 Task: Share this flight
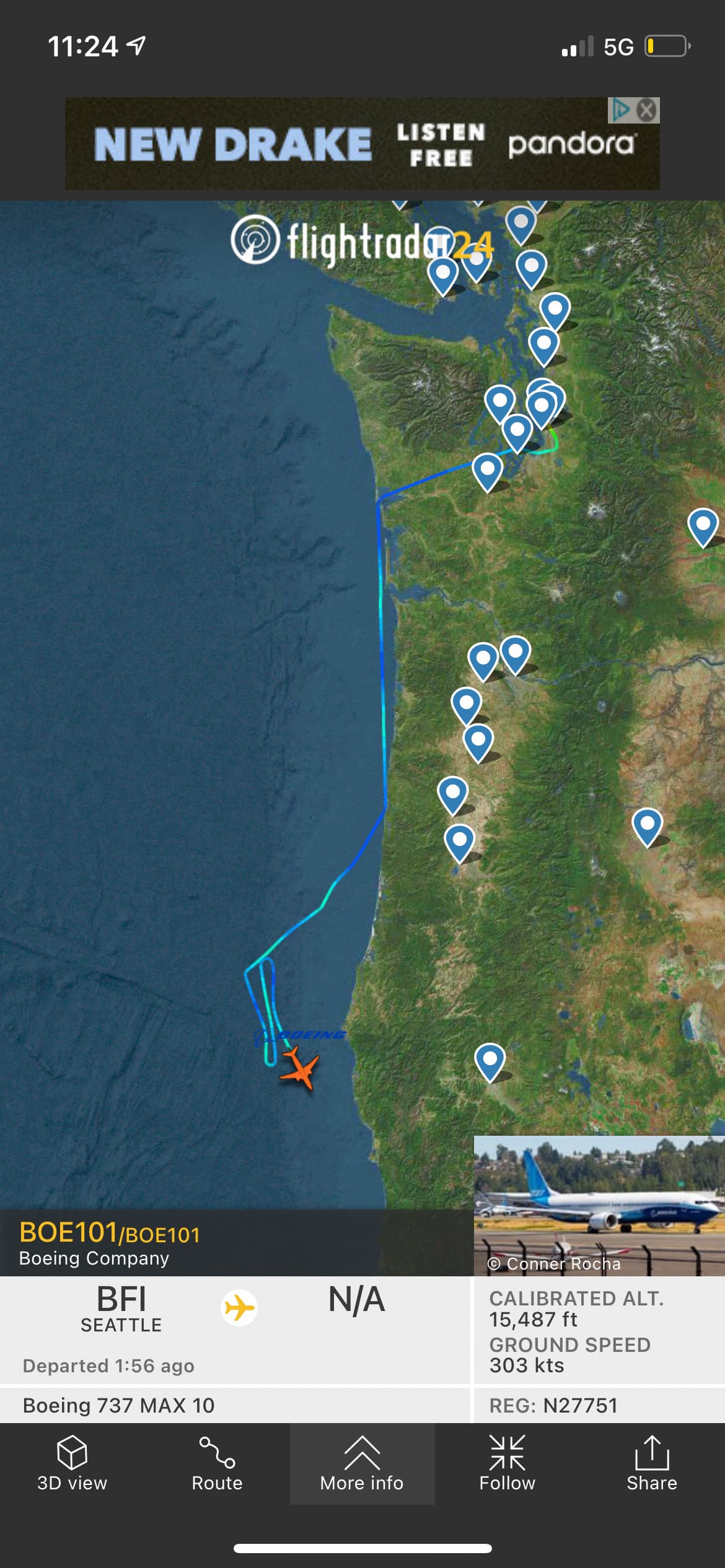click(x=651, y=1464)
